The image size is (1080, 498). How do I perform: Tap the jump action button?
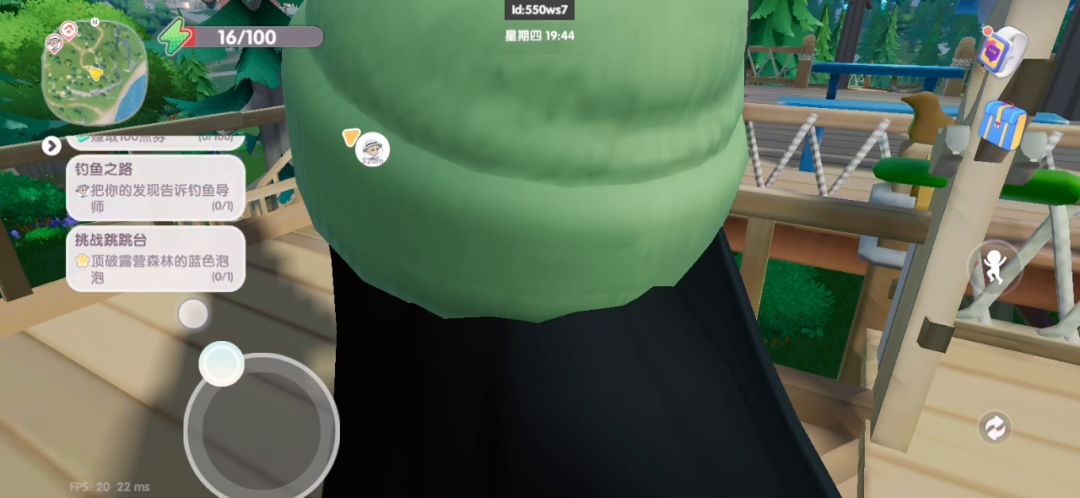click(x=994, y=267)
